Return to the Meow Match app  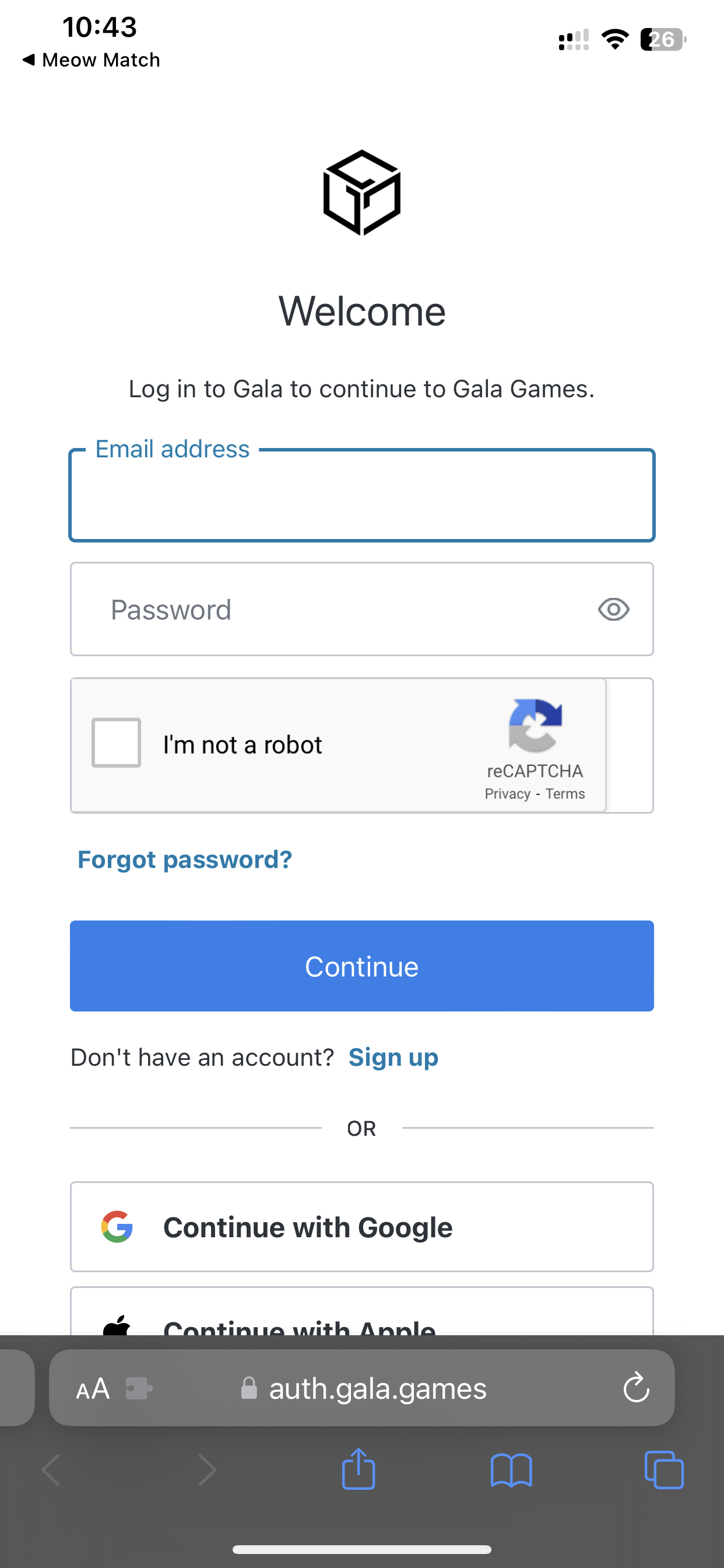[92, 60]
